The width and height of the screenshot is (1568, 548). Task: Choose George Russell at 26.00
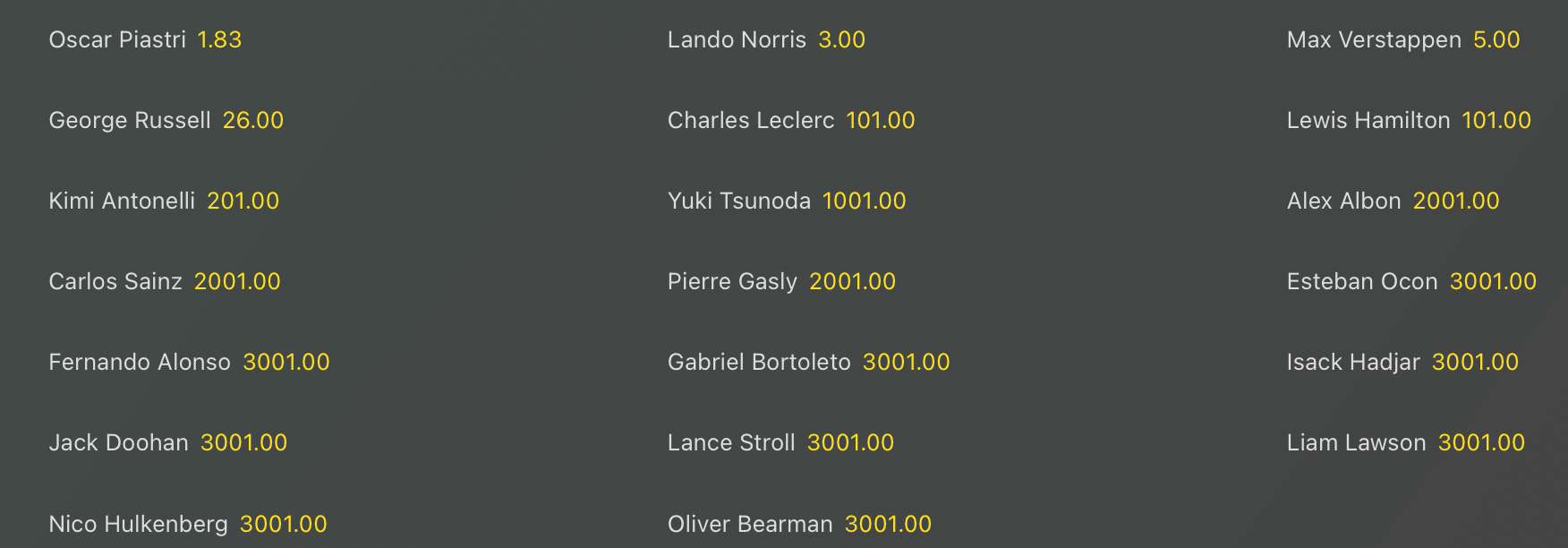click(x=252, y=121)
